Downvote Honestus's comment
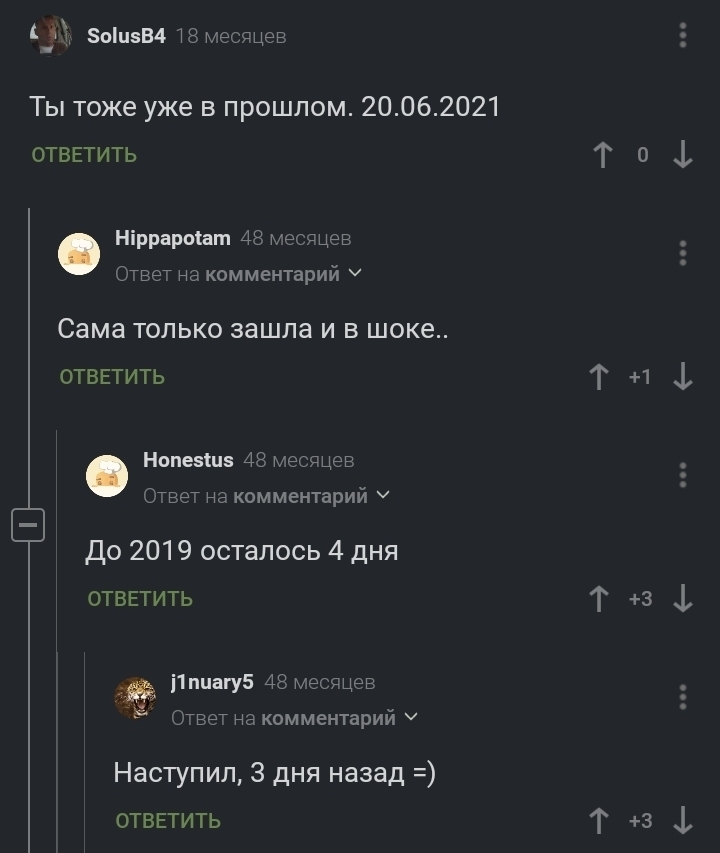The height and width of the screenshot is (853, 720). click(683, 599)
